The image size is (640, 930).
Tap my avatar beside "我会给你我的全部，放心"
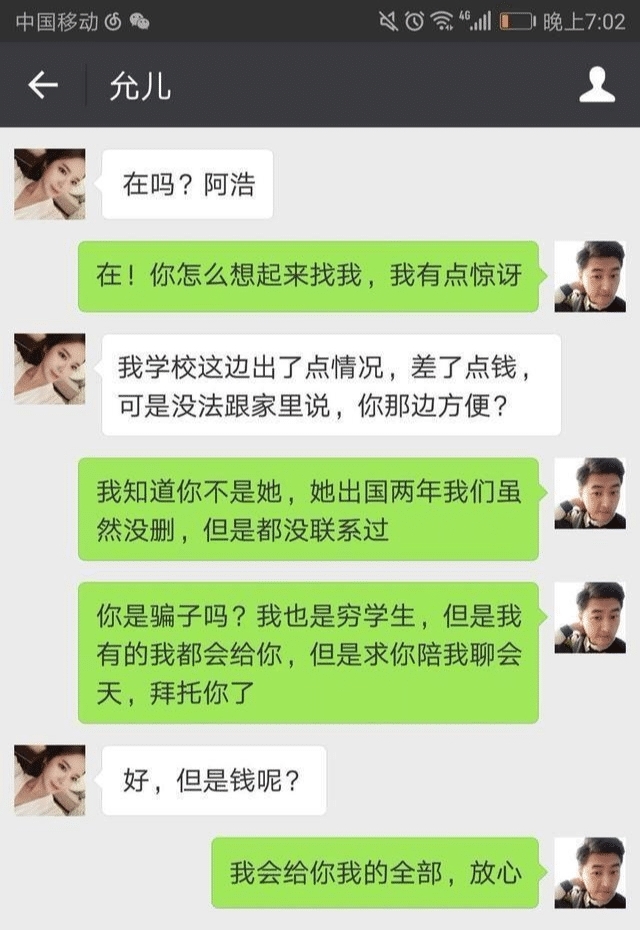pos(590,872)
